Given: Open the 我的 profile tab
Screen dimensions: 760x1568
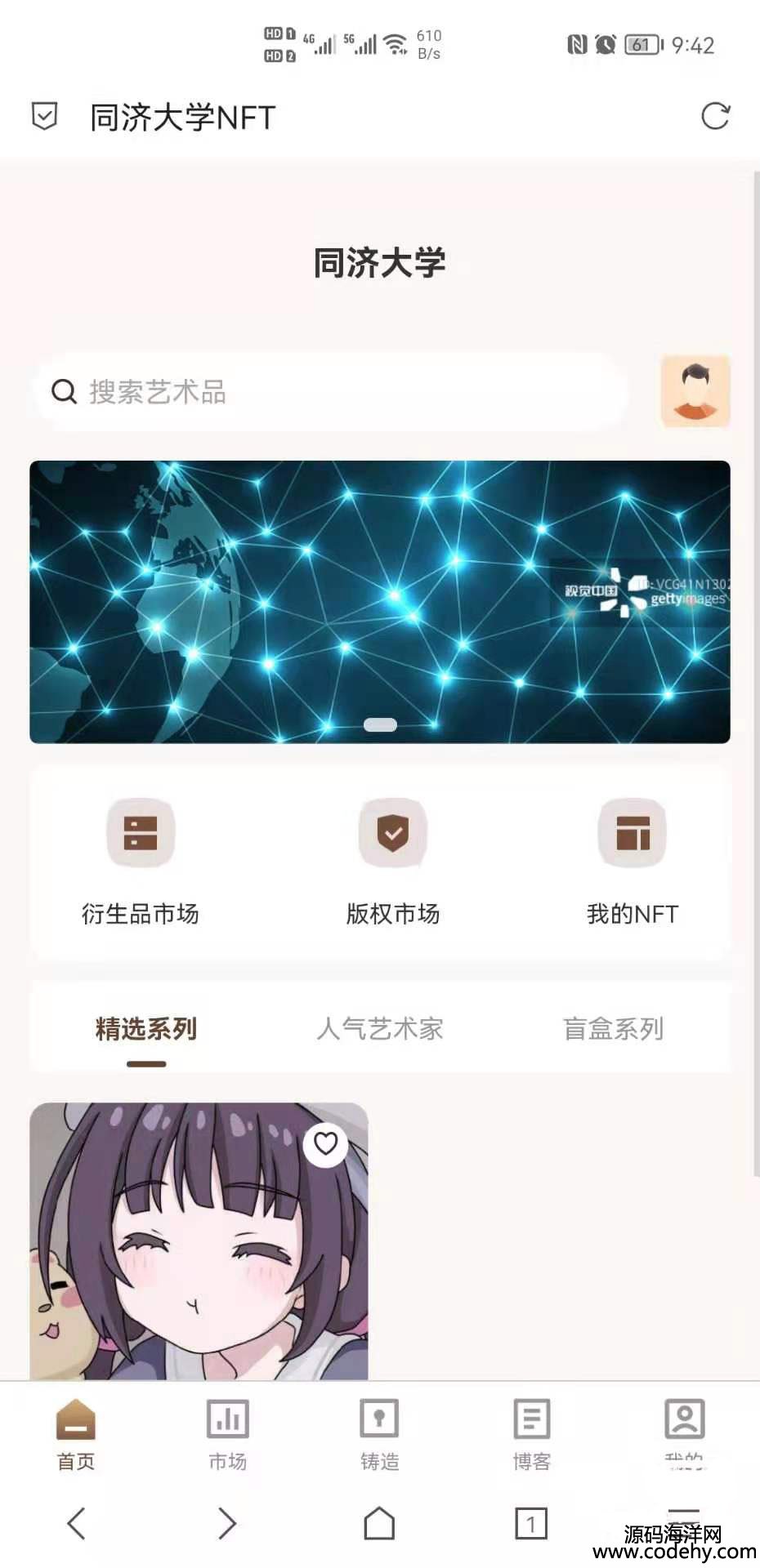Looking at the screenshot, I should tap(684, 1434).
